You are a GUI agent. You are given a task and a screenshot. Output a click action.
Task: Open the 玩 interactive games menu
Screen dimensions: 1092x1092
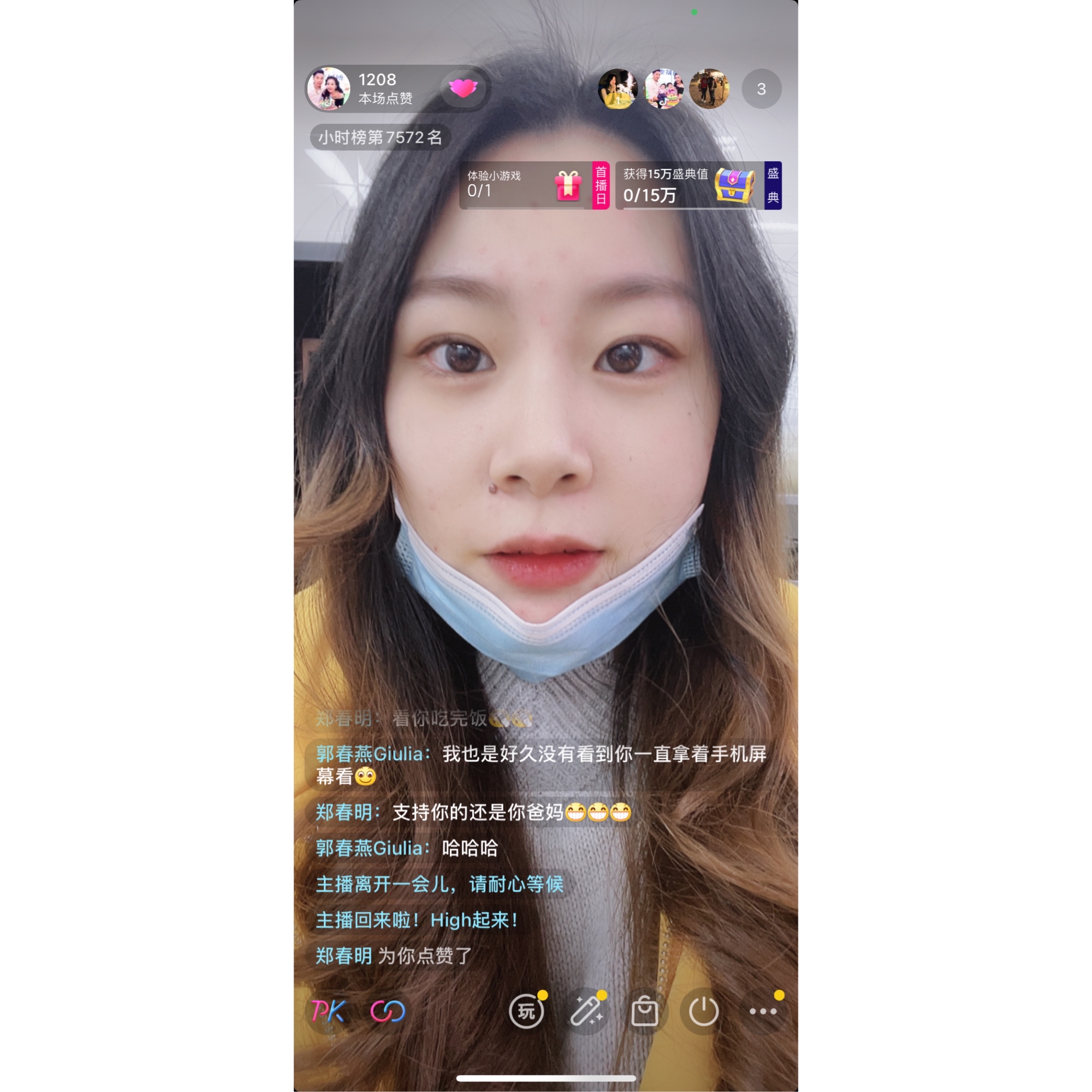pyautogui.click(x=526, y=1011)
